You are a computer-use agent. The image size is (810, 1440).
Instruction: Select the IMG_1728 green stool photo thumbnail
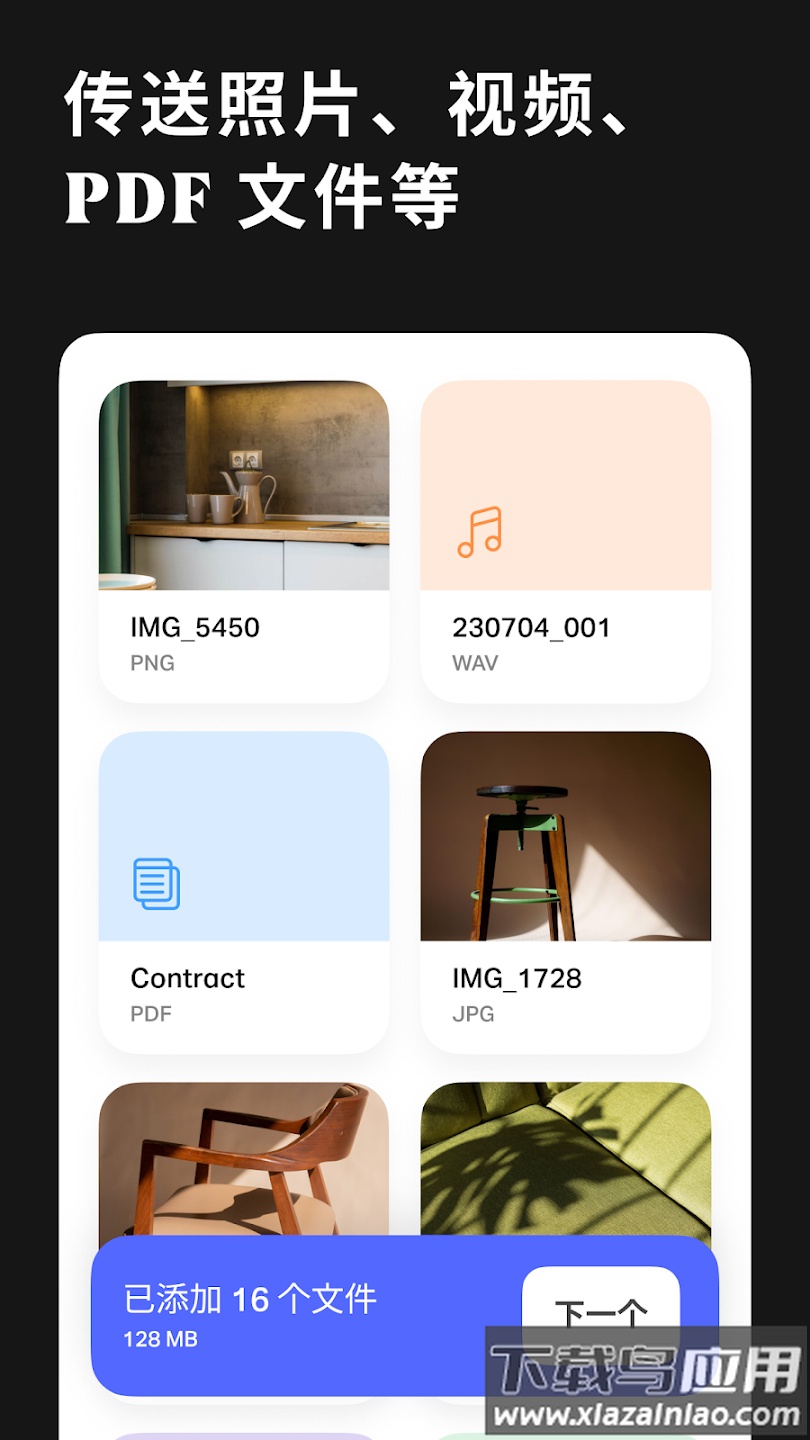pyautogui.click(x=564, y=838)
